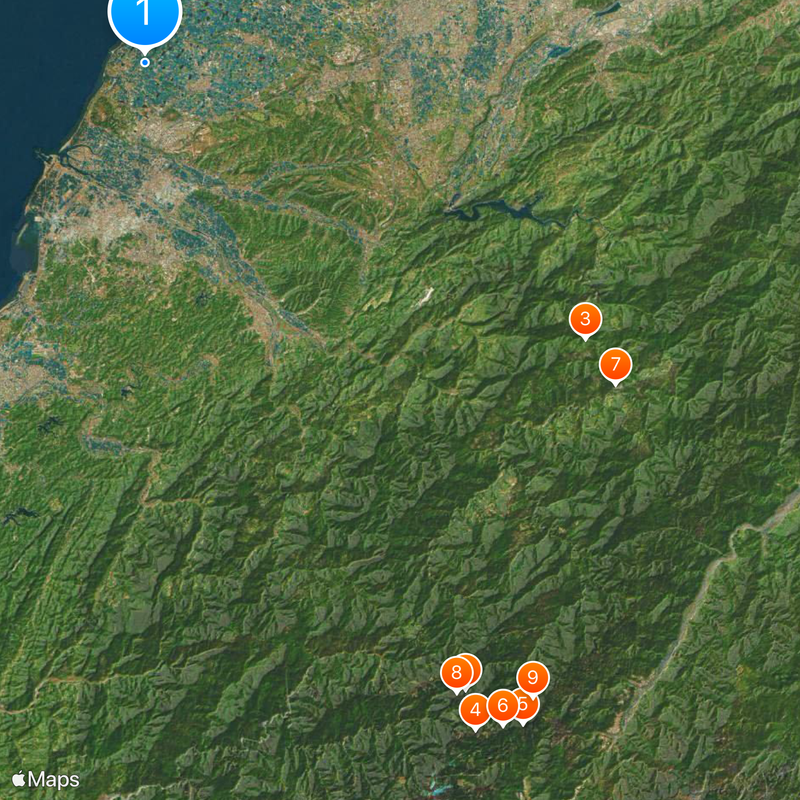
Task: Open map pin number 9
Action: (x=533, y=679)
